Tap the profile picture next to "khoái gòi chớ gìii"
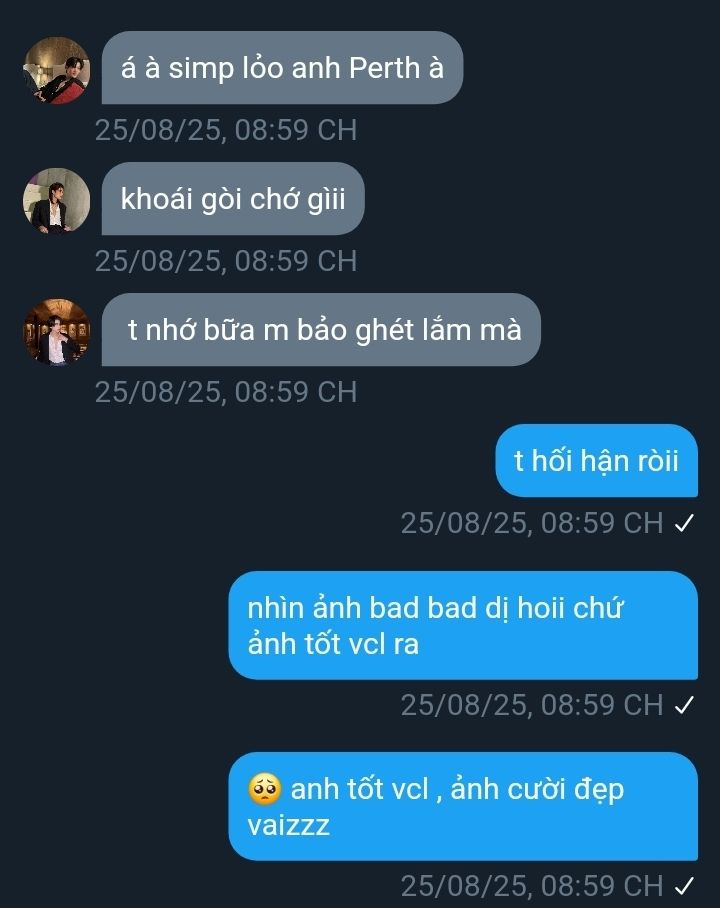Viewport: 720px width, 908px height. pos(56,201)
